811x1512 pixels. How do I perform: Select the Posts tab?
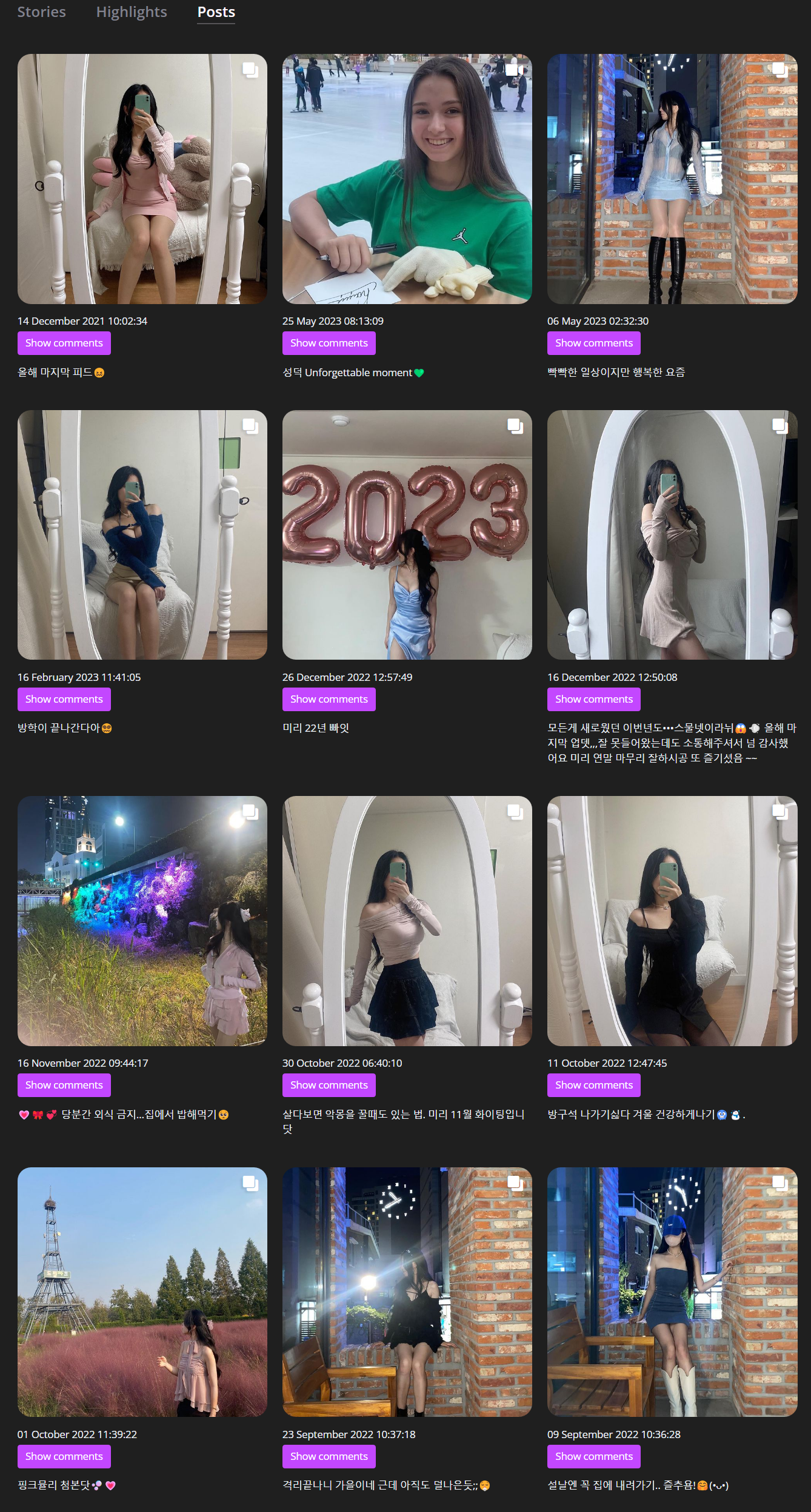coord(216,12)
